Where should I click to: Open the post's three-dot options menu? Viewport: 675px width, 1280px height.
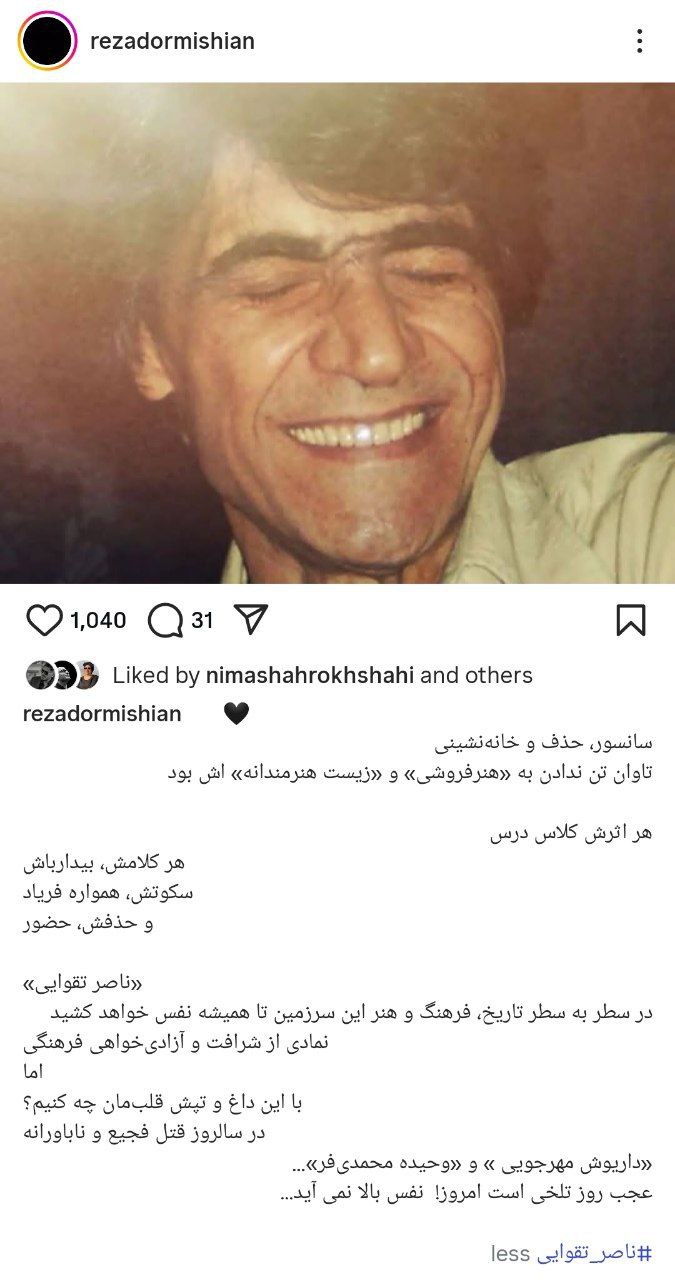[639, 41]
